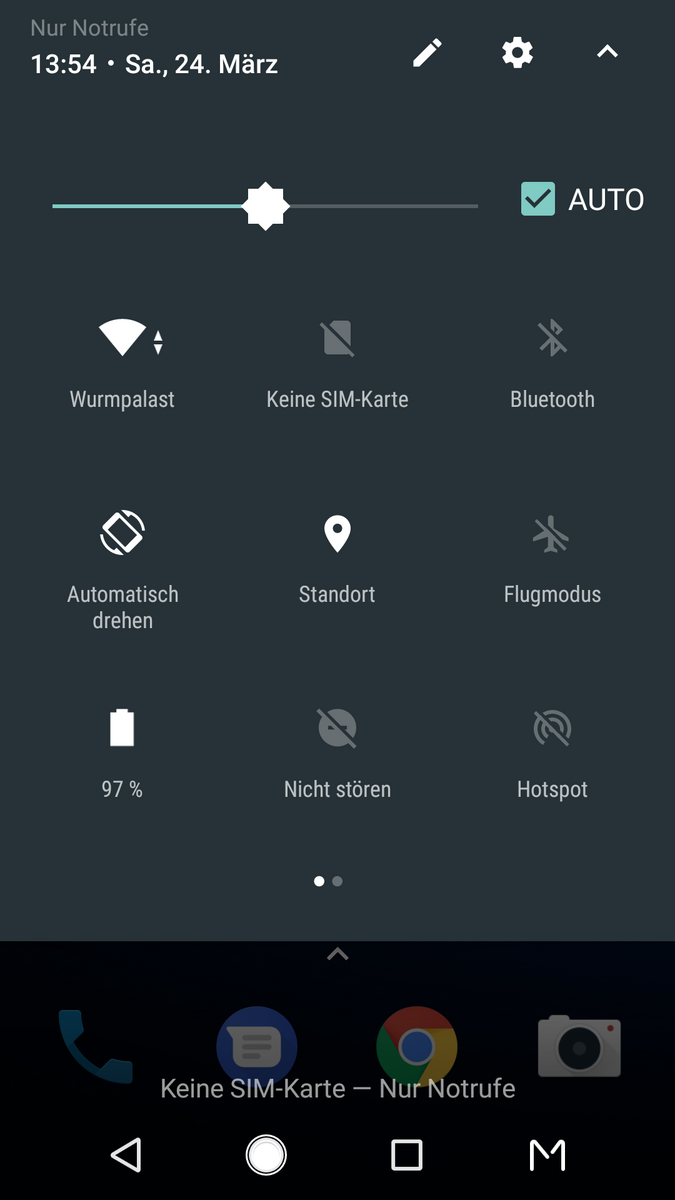Uncheck the AUTO brightness checkbox
This screenshot has height=1200, width=675.
(x=538, y=199)
